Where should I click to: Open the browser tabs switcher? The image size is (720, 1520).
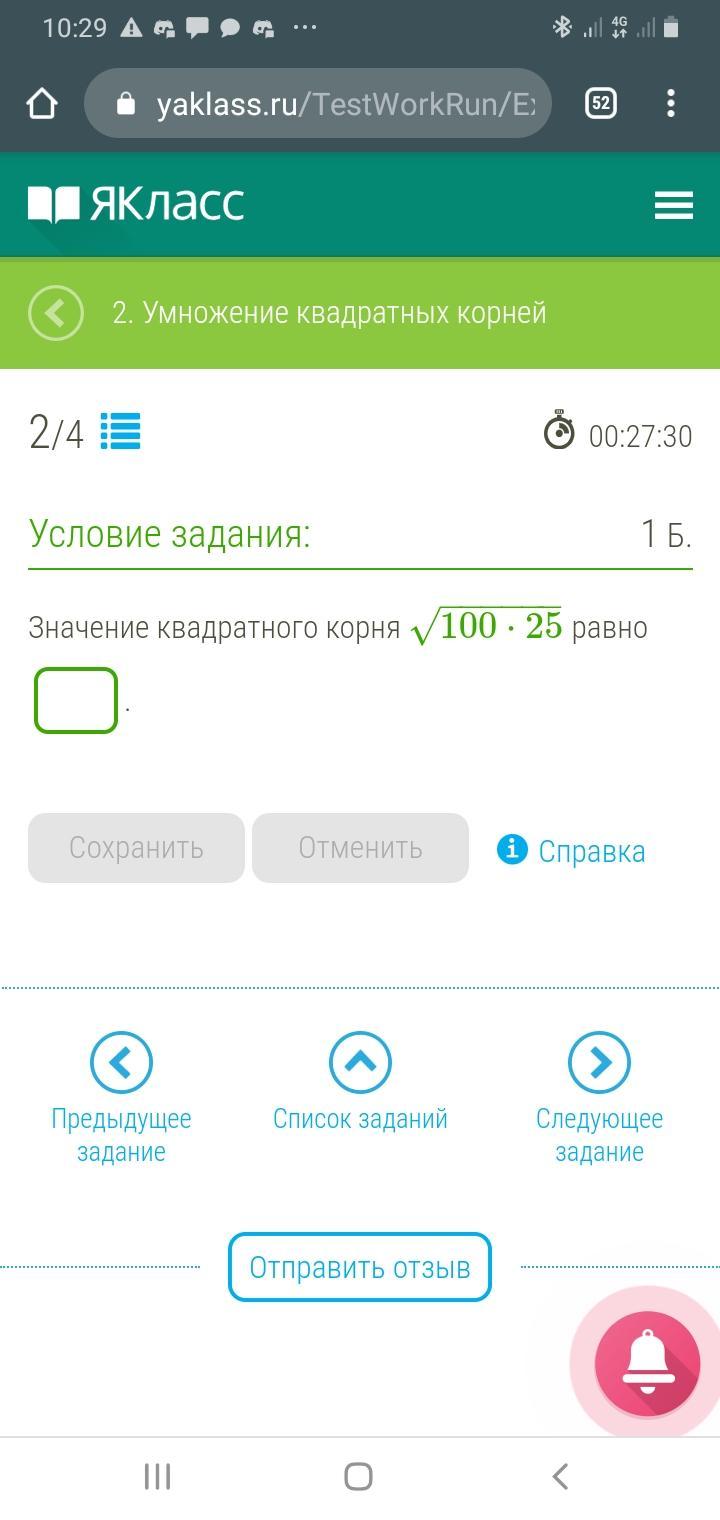click(x=600, y=103)
